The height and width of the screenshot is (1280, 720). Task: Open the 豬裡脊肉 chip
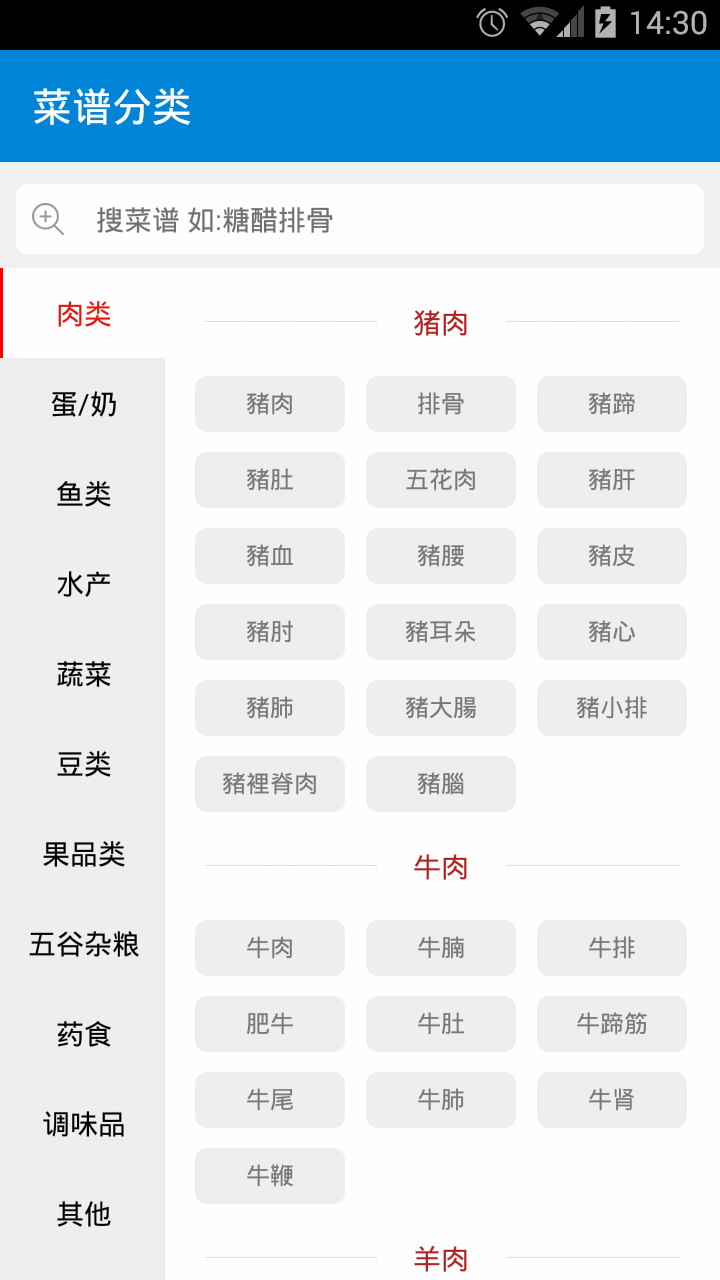[x=270, y=784]
